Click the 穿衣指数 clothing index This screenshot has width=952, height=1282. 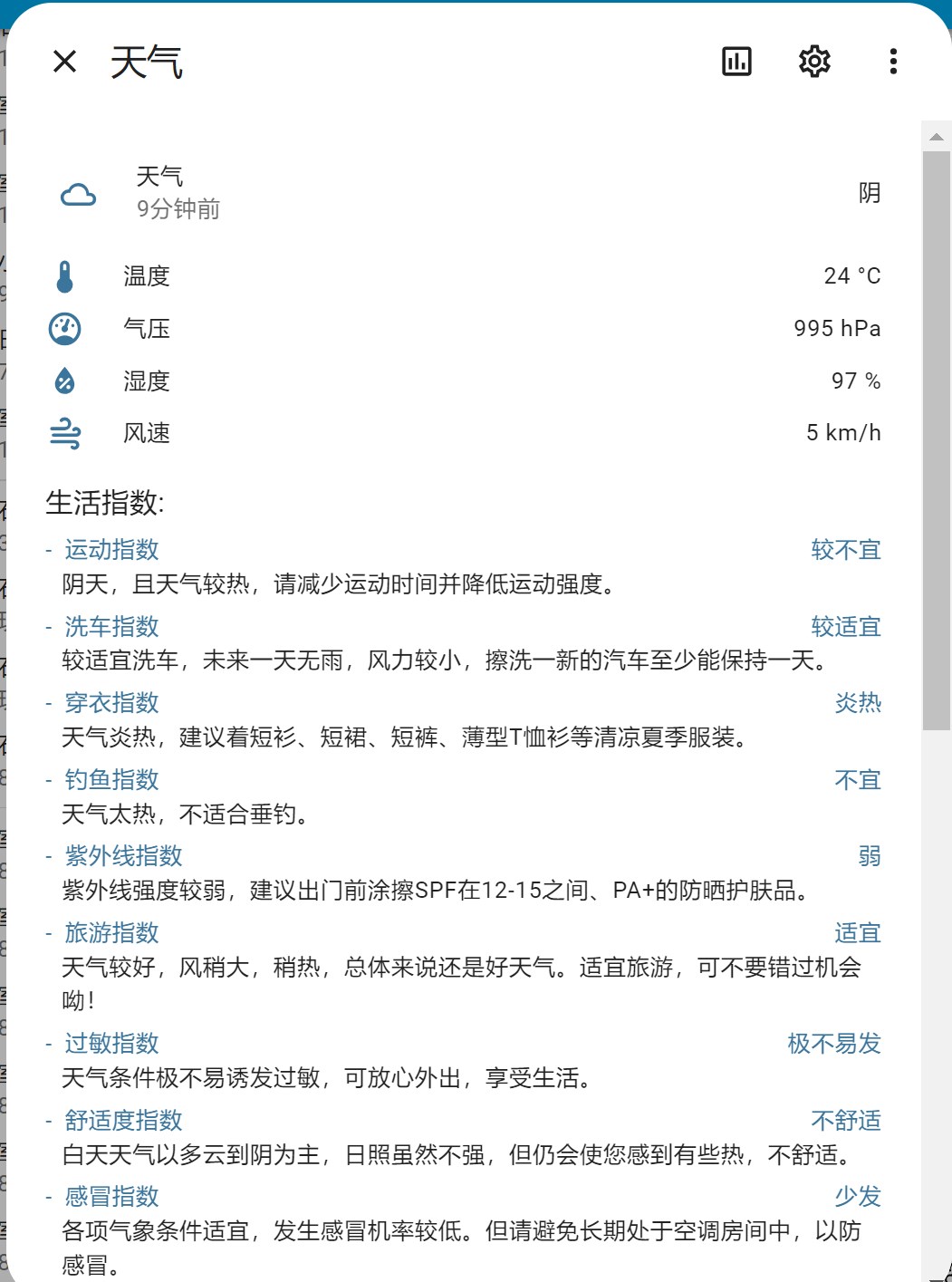[x=110, y=703]
